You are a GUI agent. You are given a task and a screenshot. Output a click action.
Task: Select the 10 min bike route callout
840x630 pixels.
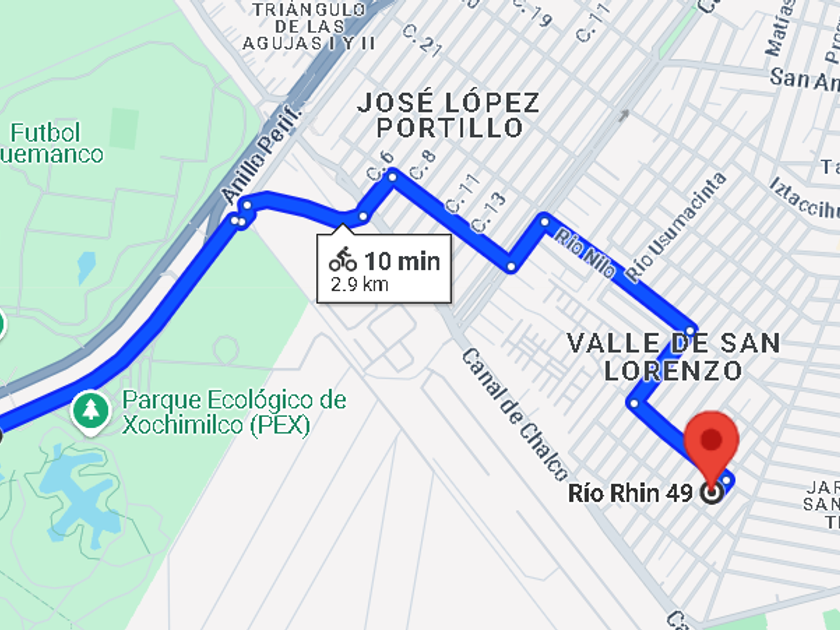click(384, 270)
